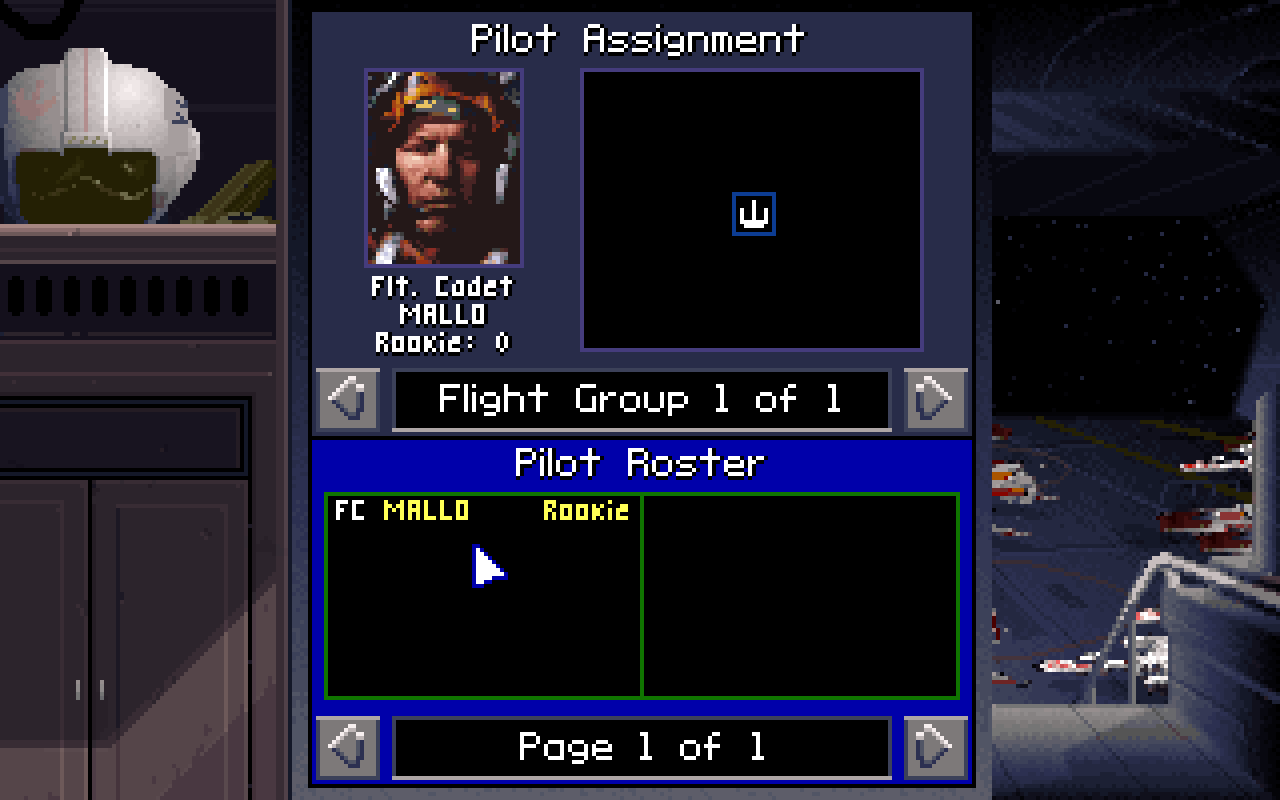Go to the previous roster page
The width and height of the screenshot is (1280, 800).
pyautogui.click(x=348, y=747)
